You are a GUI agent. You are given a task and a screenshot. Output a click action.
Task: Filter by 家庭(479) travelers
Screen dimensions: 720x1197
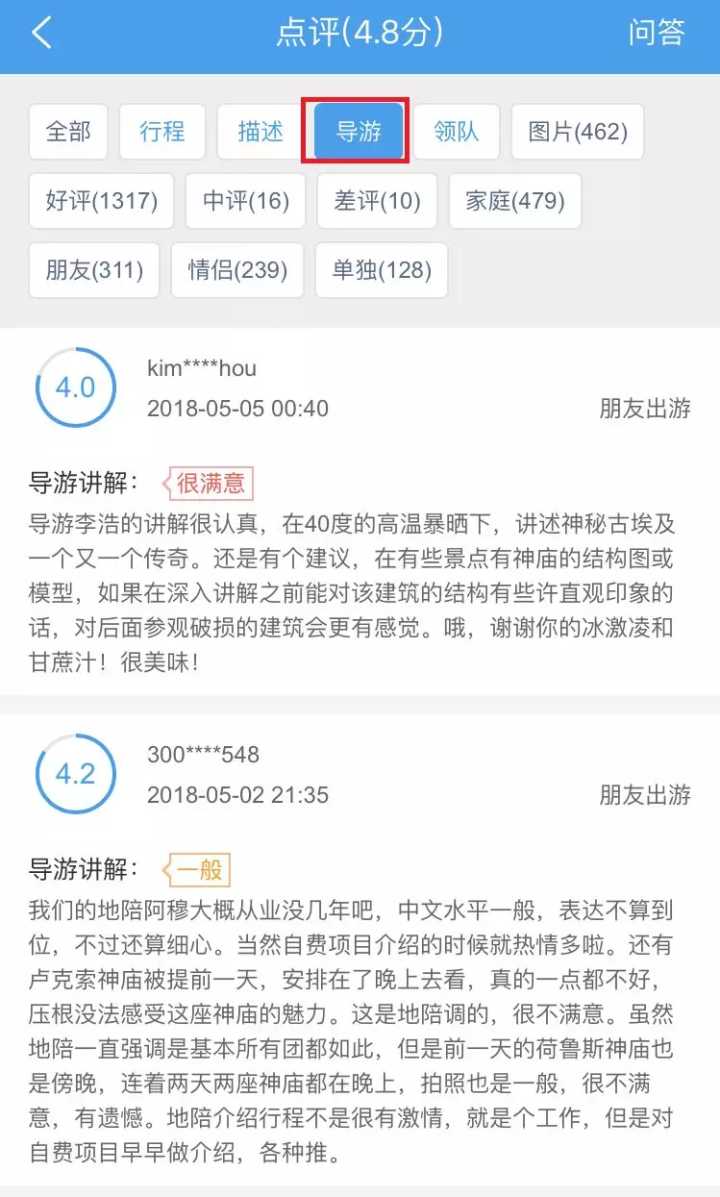click(515, 201)
